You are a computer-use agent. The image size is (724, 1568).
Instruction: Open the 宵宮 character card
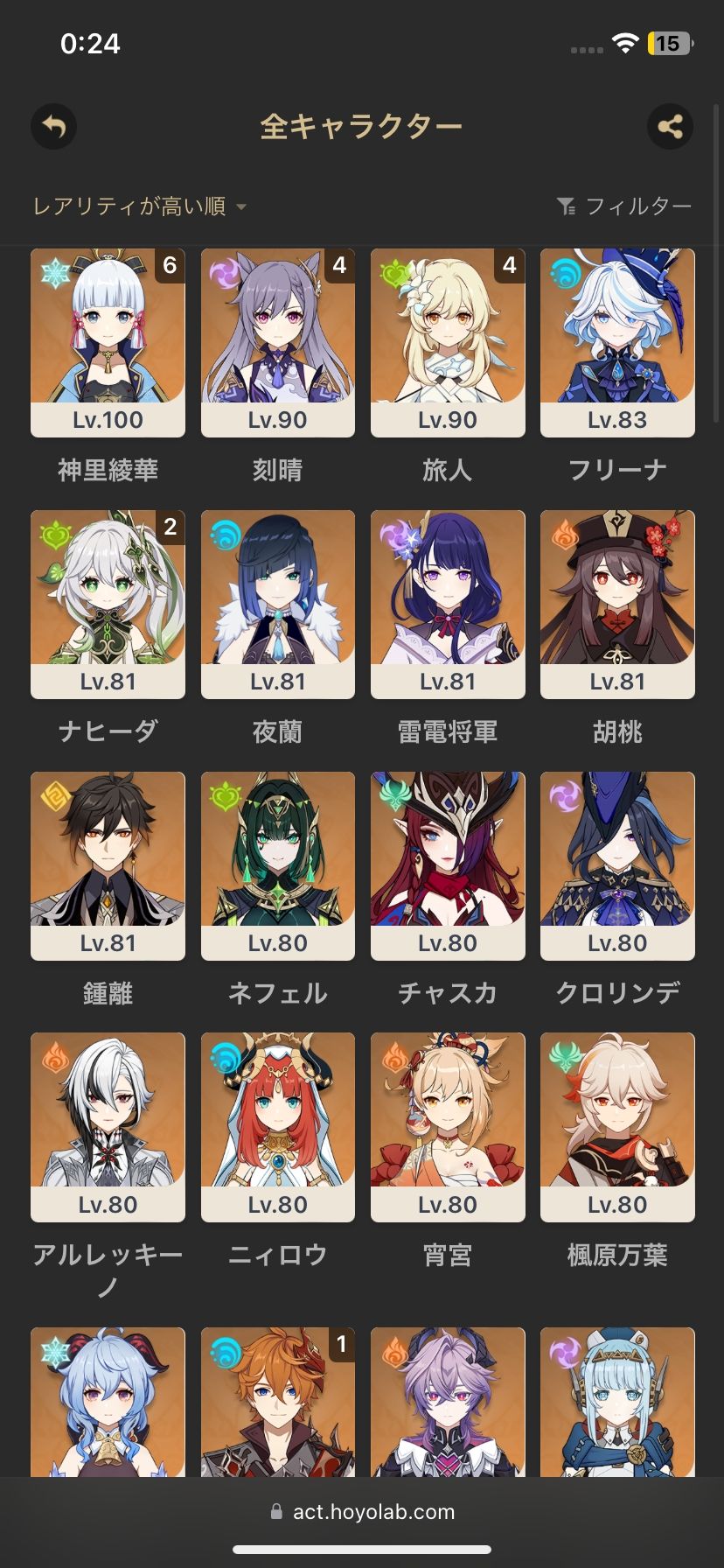tap(448, 1127)
